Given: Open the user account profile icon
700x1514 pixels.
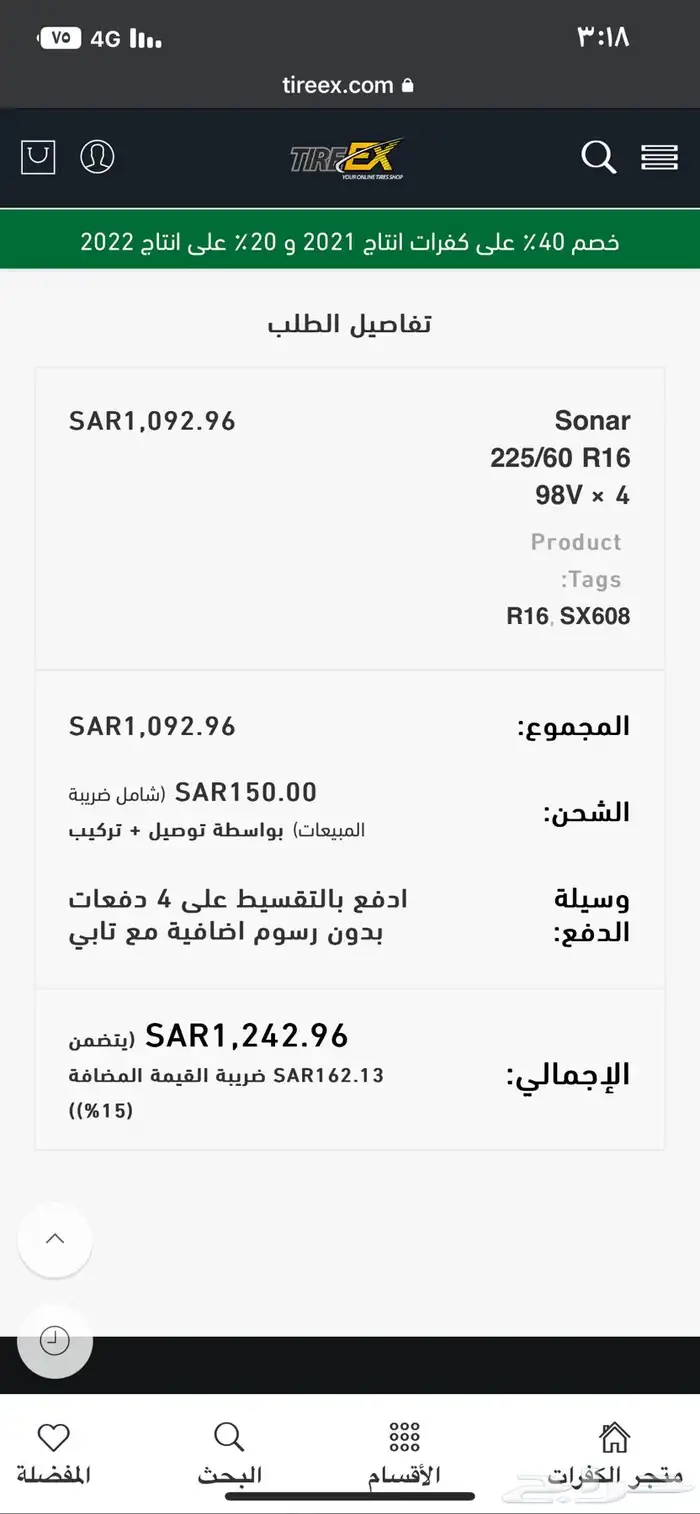Looking at the screenshot, I should [97, 157].
